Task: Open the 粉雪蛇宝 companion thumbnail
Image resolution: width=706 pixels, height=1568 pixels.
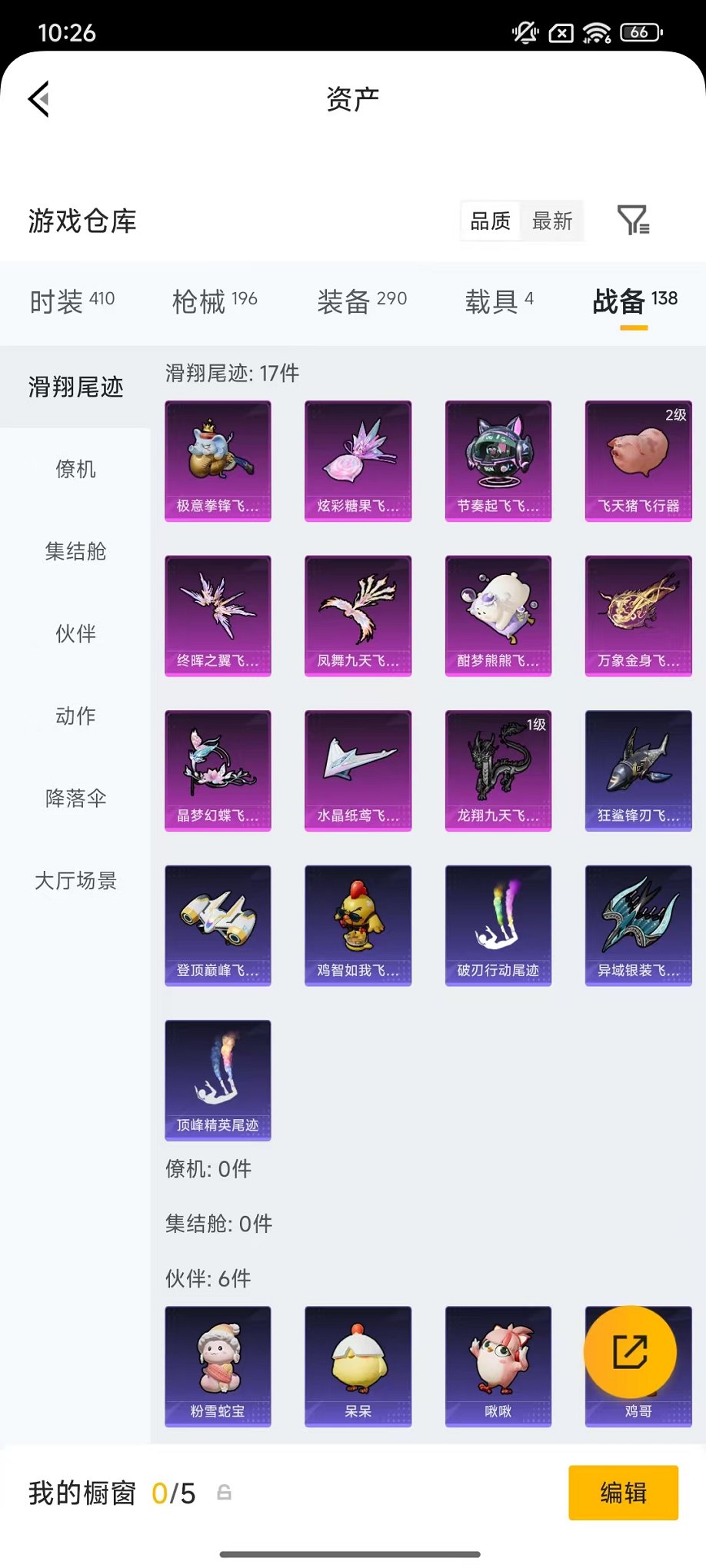Action: (x=218, y=1367)
